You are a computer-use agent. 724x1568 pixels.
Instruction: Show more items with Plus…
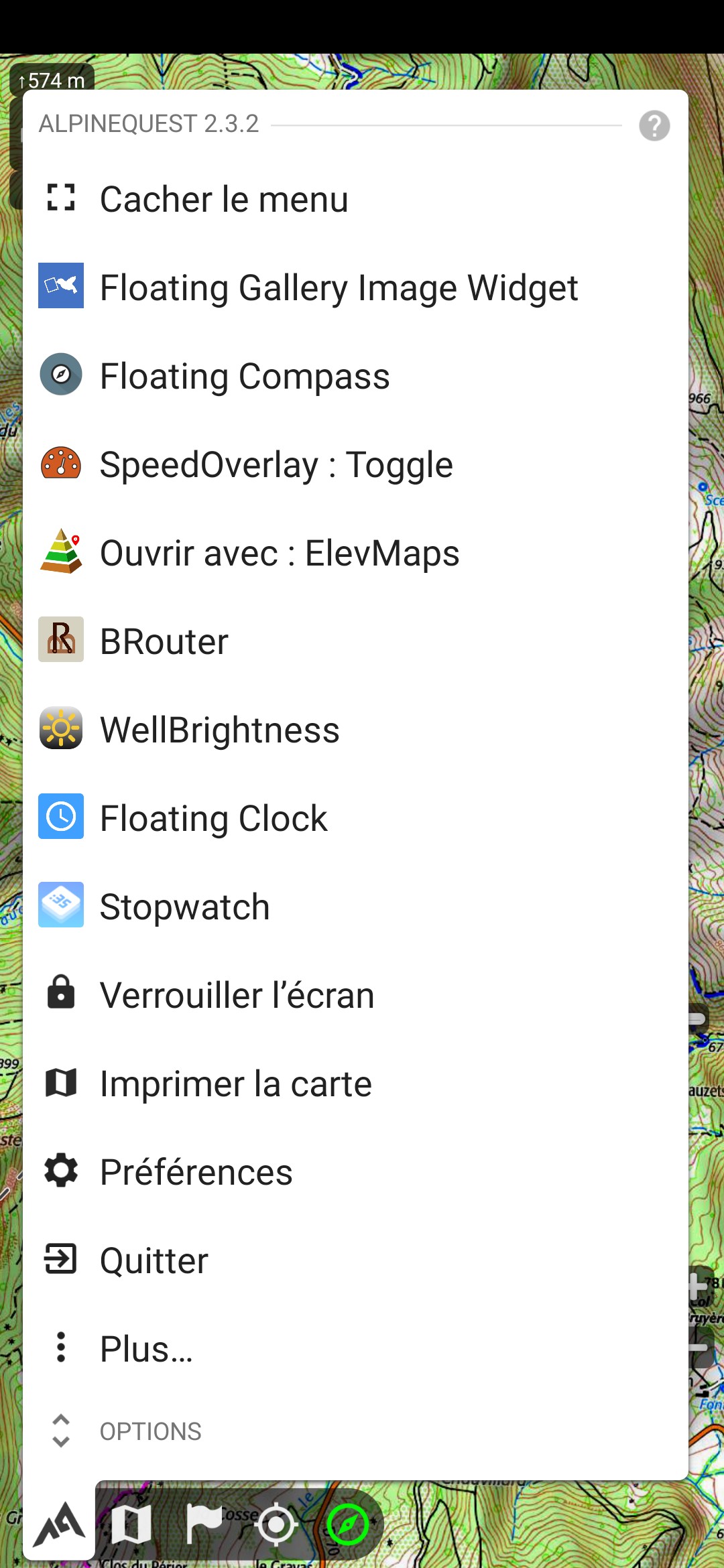146,1349
